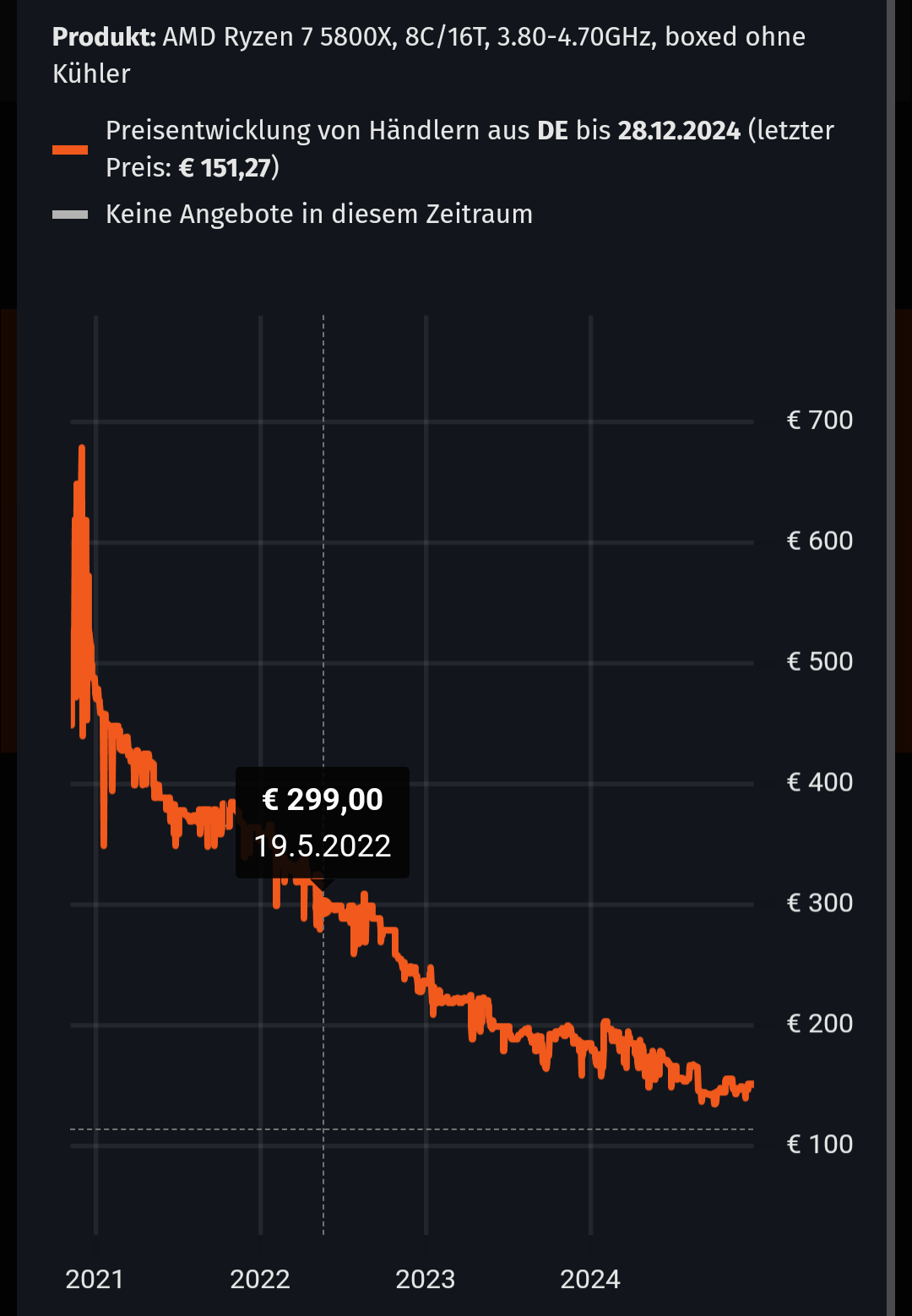Viewport: 912px width, 1316px height.
Task: Tap the price line at its 2021 peak
Action: click(x=82, y=449)
